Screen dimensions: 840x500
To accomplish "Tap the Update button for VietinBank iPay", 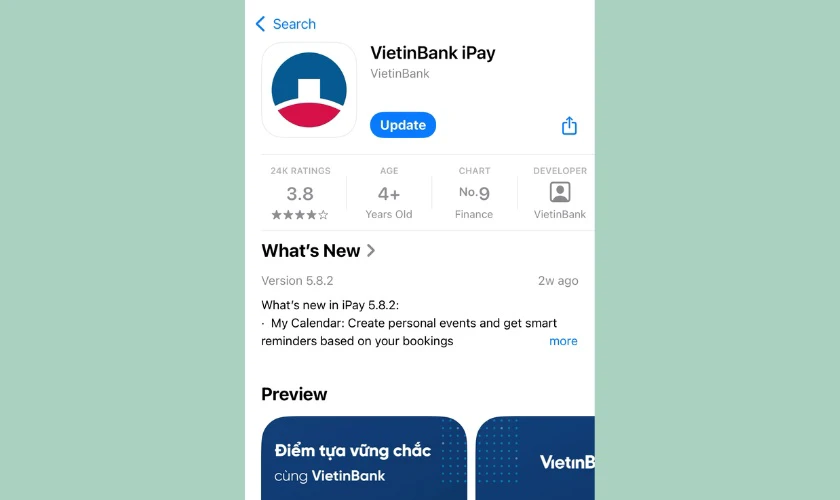I will coord(403,125).
